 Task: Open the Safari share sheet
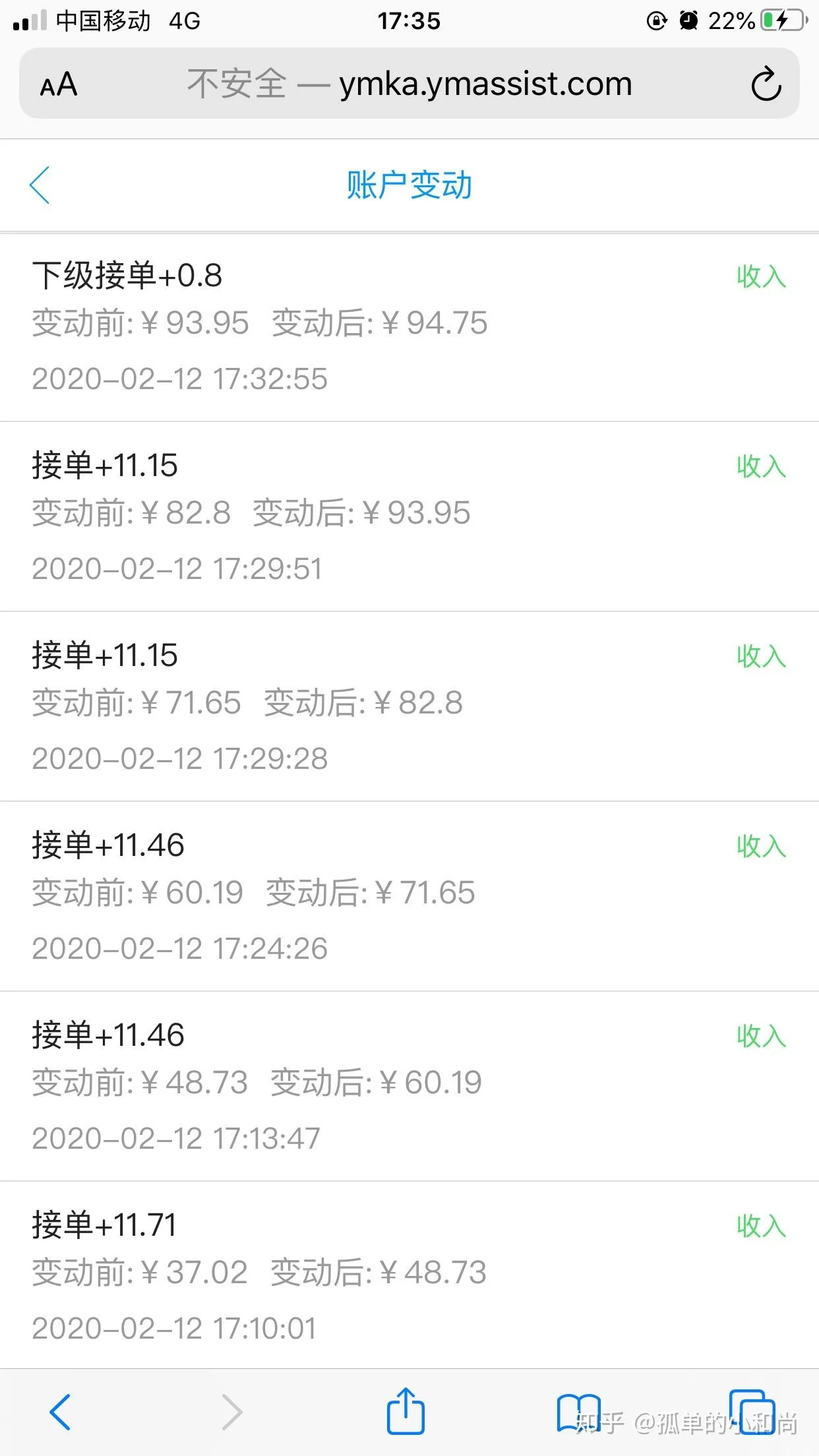(405, 1412)
